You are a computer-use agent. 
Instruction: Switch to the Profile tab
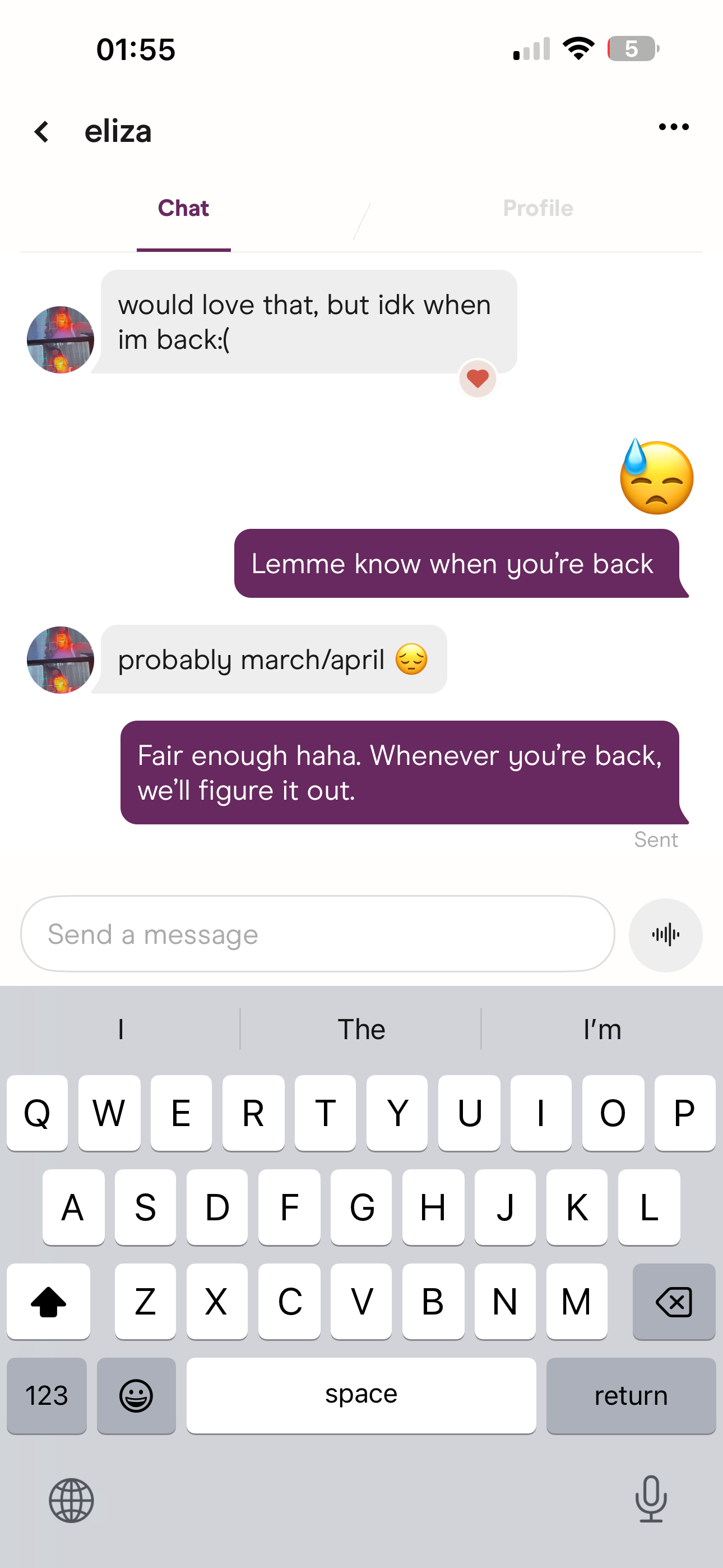(x=537, y=208)
